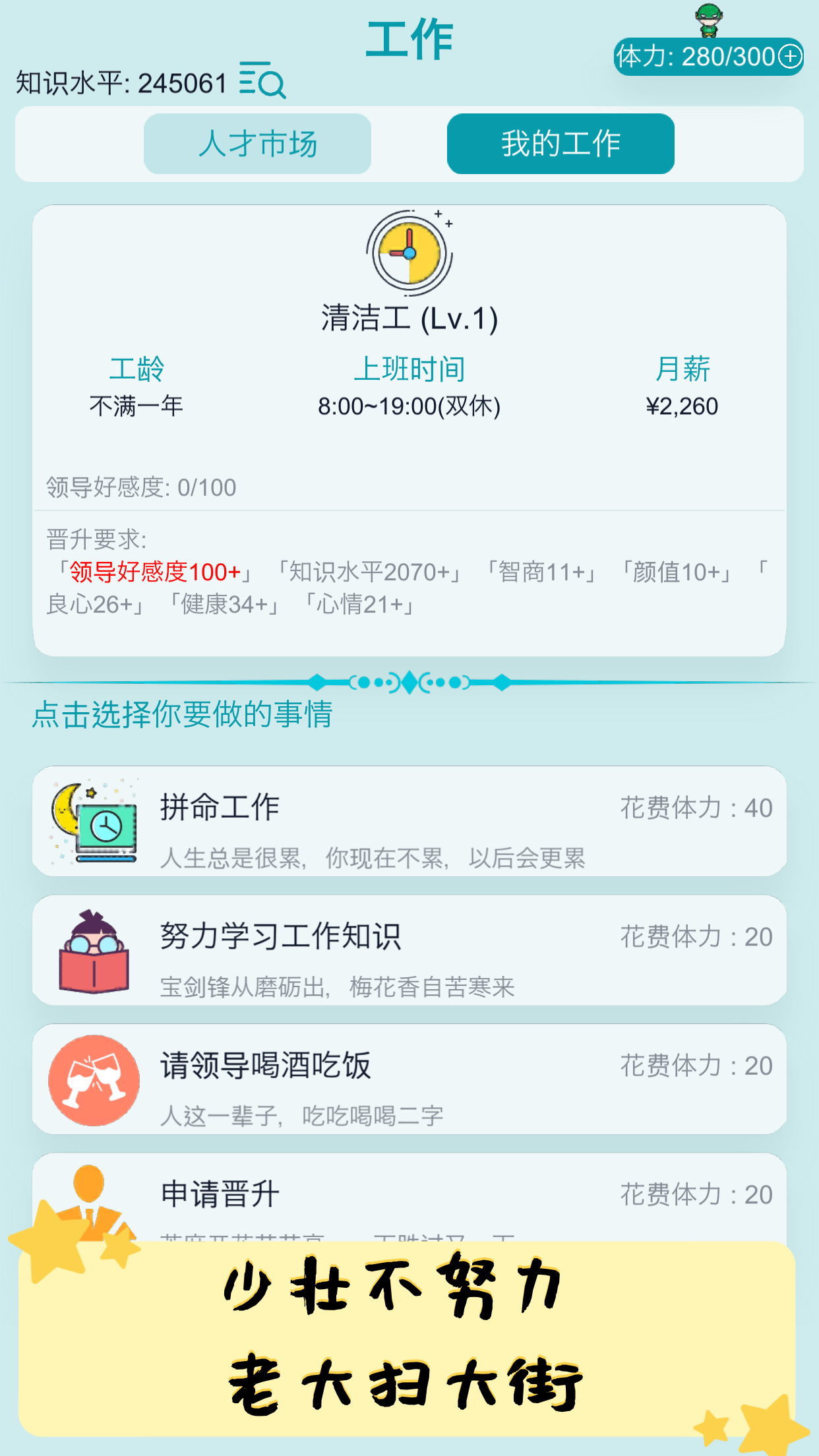Select the 我的工作 tab
This screenshot has height=1456, width=819.
[x=561, y=144]
